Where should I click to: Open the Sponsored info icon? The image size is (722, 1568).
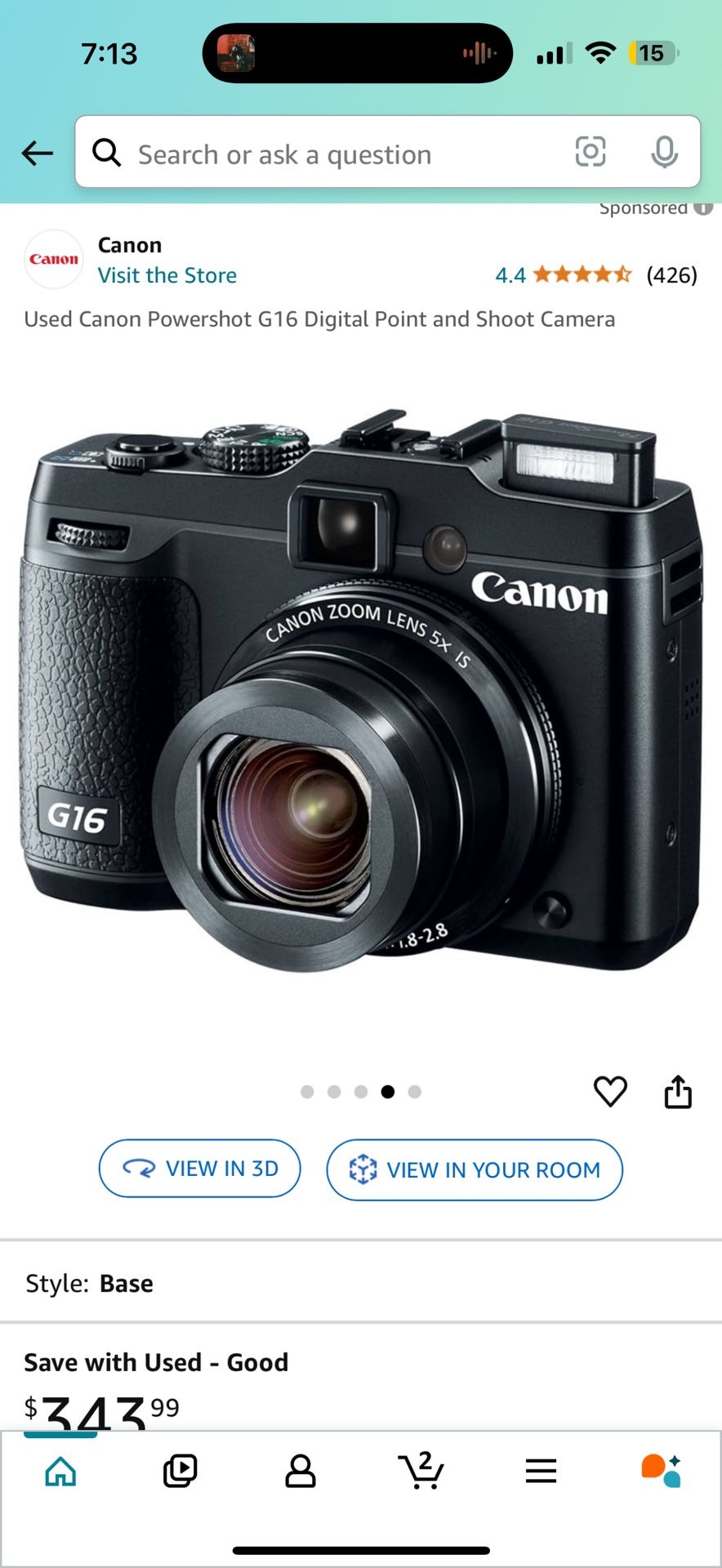[x=704, y=207]
